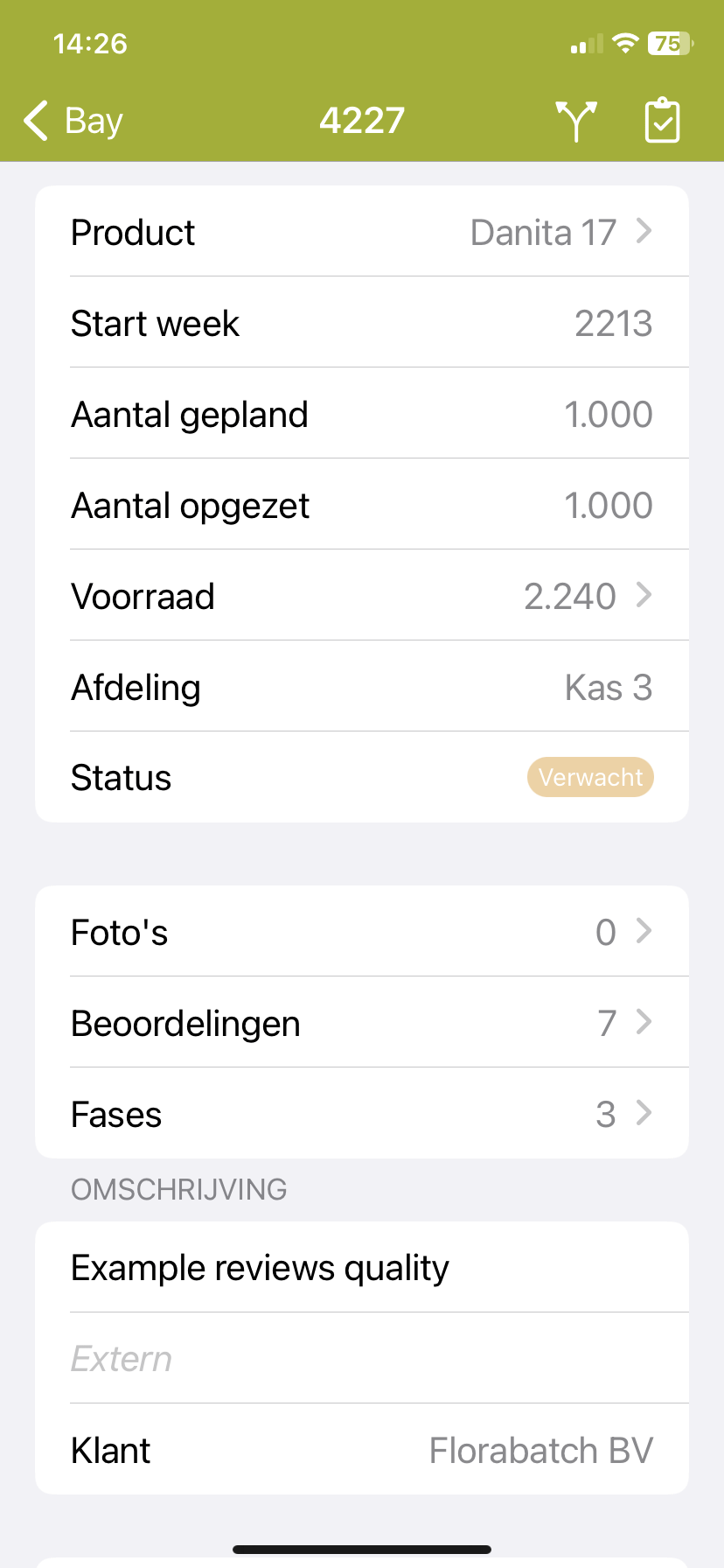The height and width of the screenshot is (1568, 724).
Task: Open Beoordelingen reviews list
Action: (362, 1023)
